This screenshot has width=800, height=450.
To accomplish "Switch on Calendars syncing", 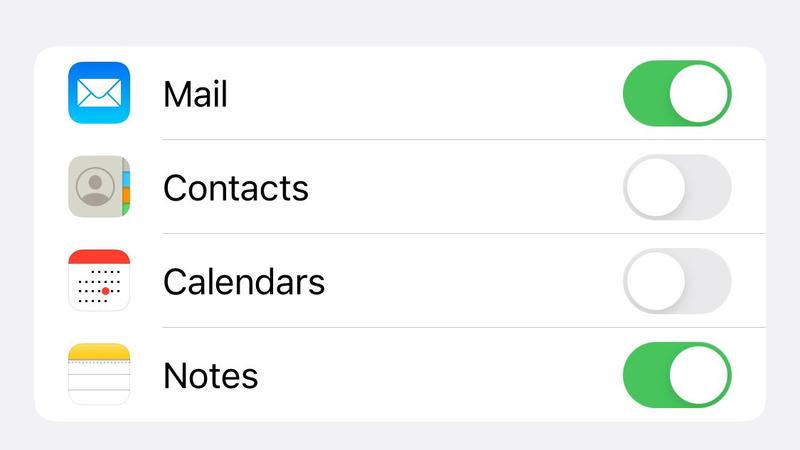I will tap(677, 281).
